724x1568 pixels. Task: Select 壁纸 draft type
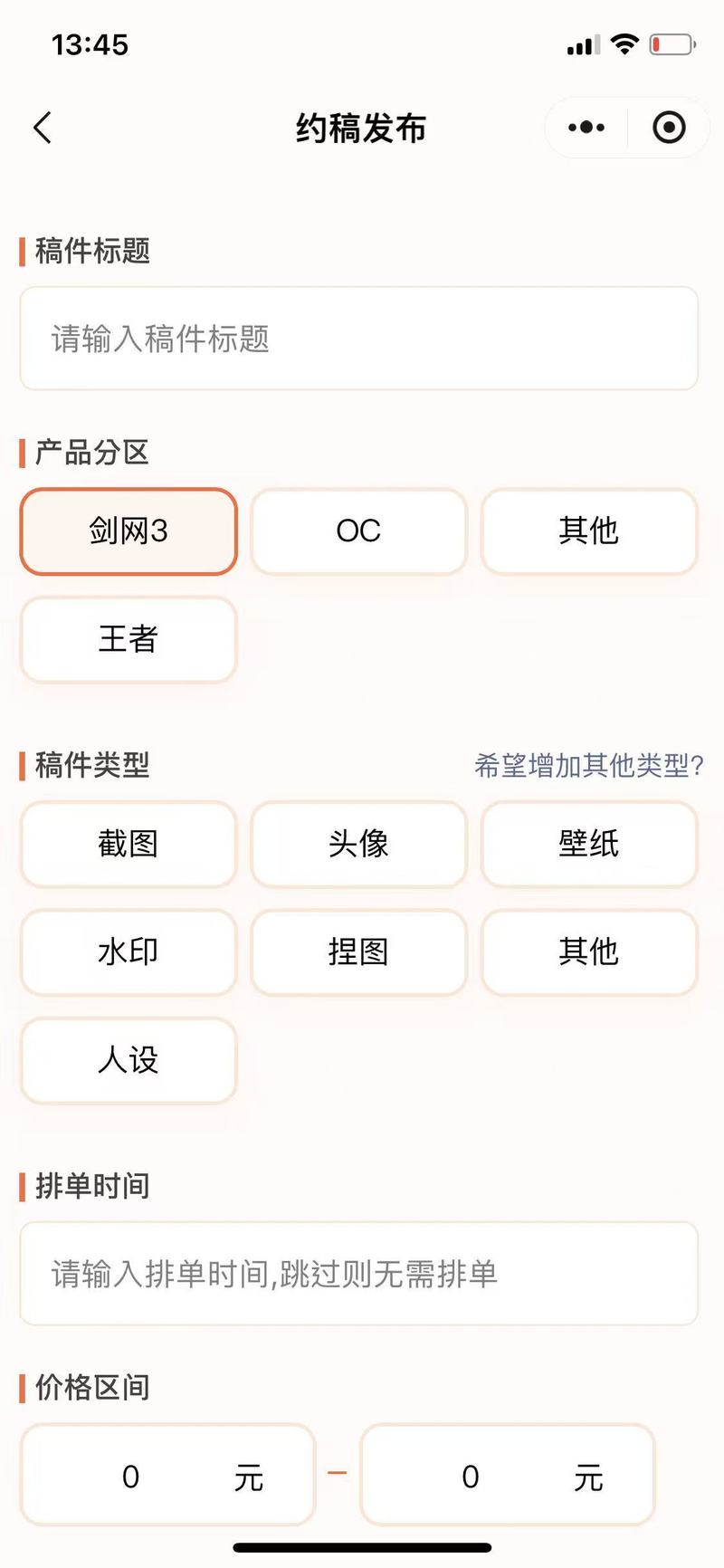[589, 844]
